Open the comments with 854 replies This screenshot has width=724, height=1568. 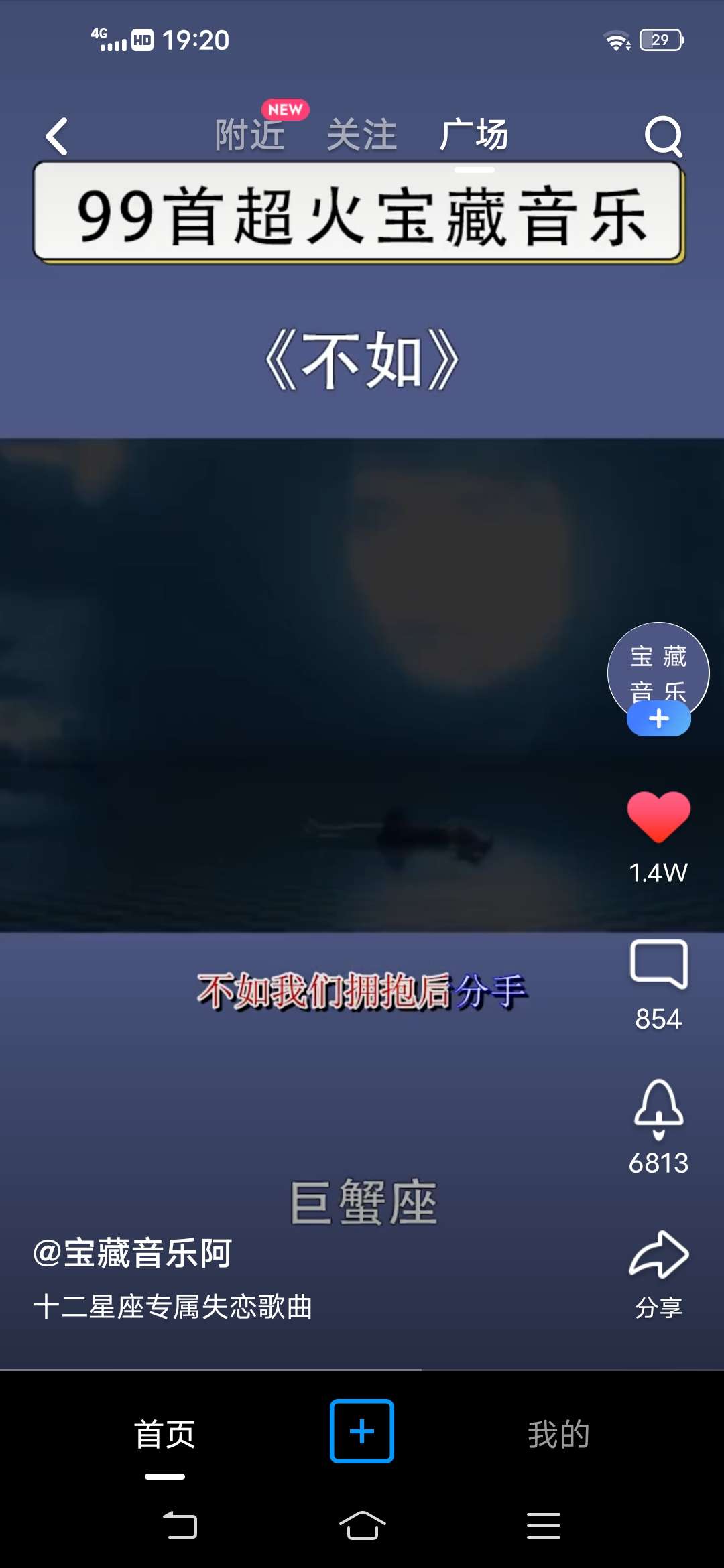coord(659,965)
